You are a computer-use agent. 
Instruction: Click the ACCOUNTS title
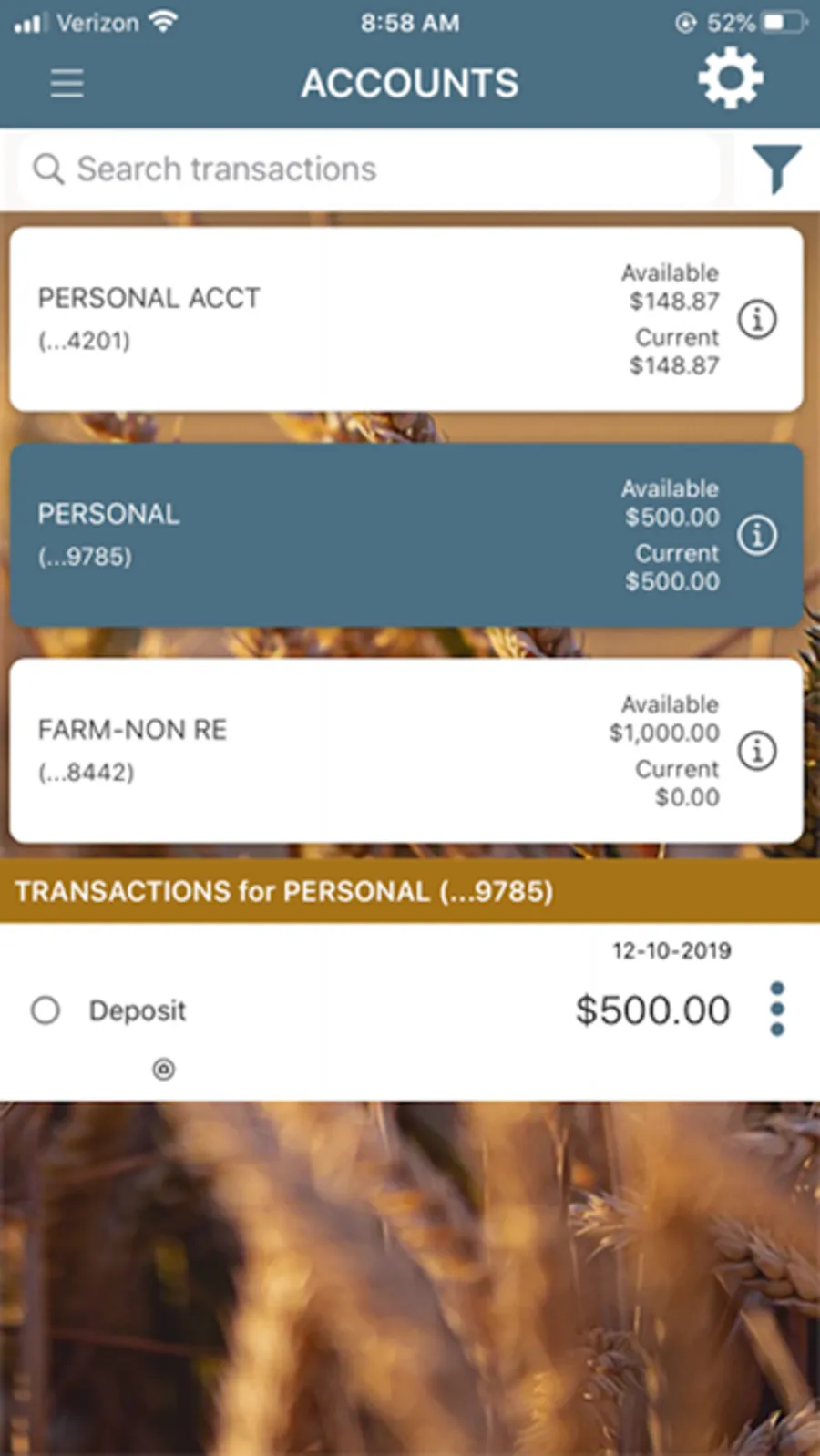410,83
